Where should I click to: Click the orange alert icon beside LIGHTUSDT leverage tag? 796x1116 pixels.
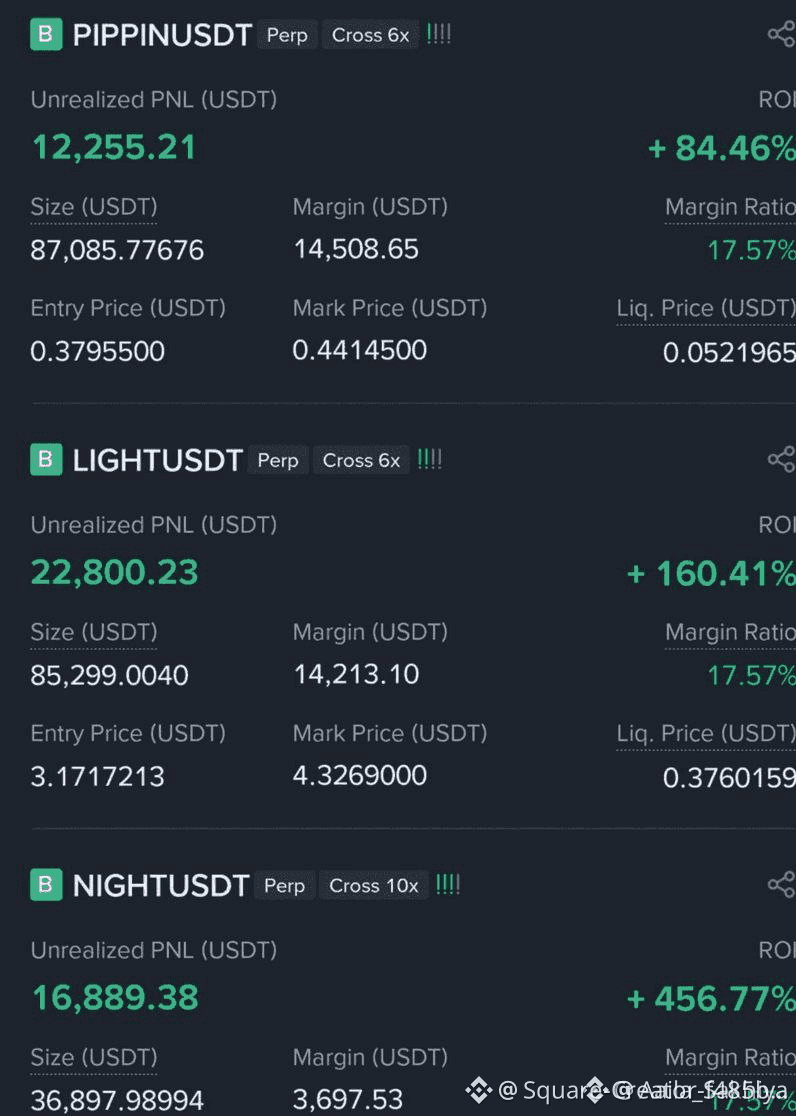point(430,457)
